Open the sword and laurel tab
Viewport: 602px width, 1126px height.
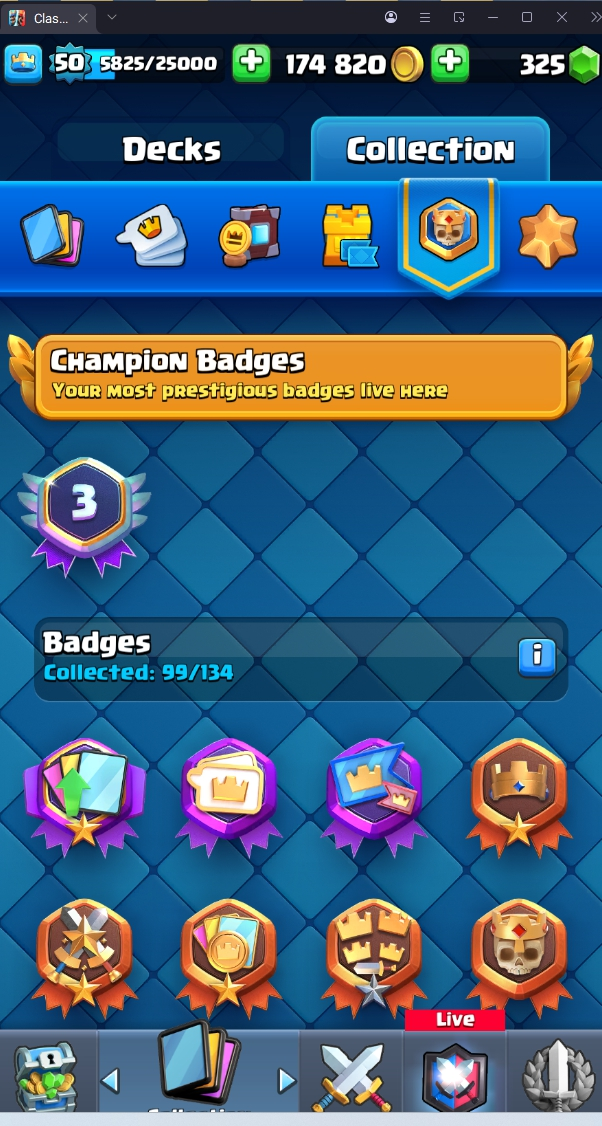557,1075
